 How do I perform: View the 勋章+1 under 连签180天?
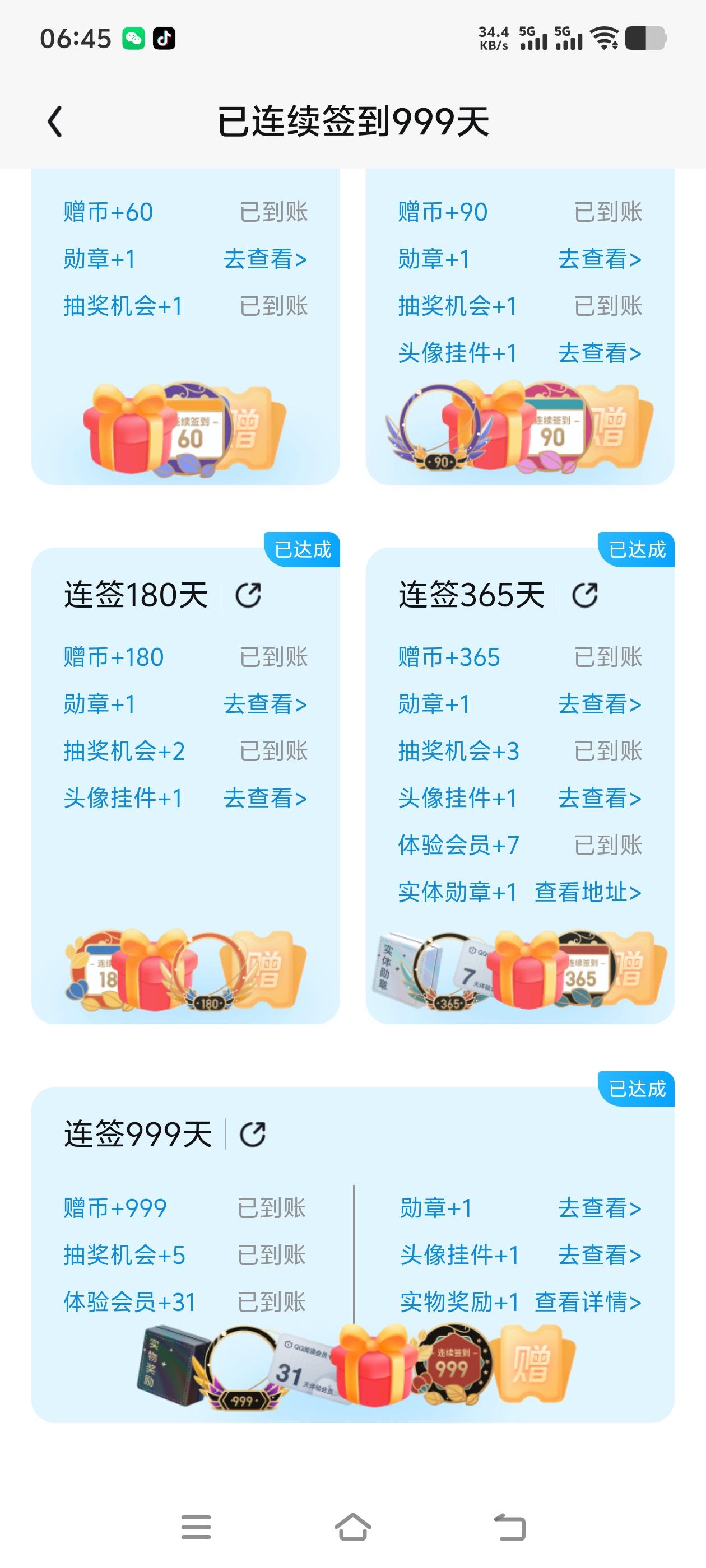click(x=265, y=704)
